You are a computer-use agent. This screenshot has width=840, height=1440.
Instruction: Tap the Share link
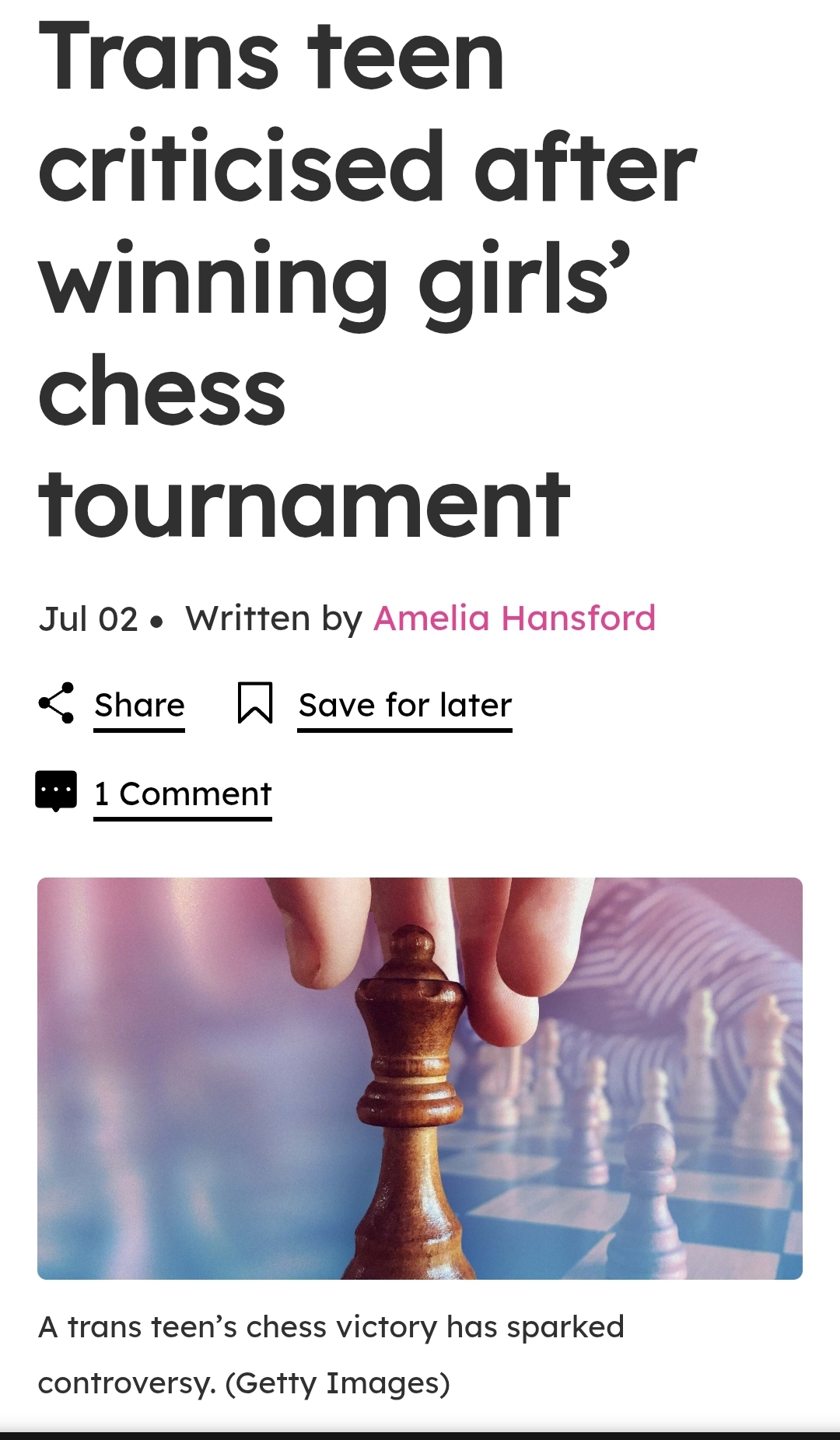coord(139,706)
